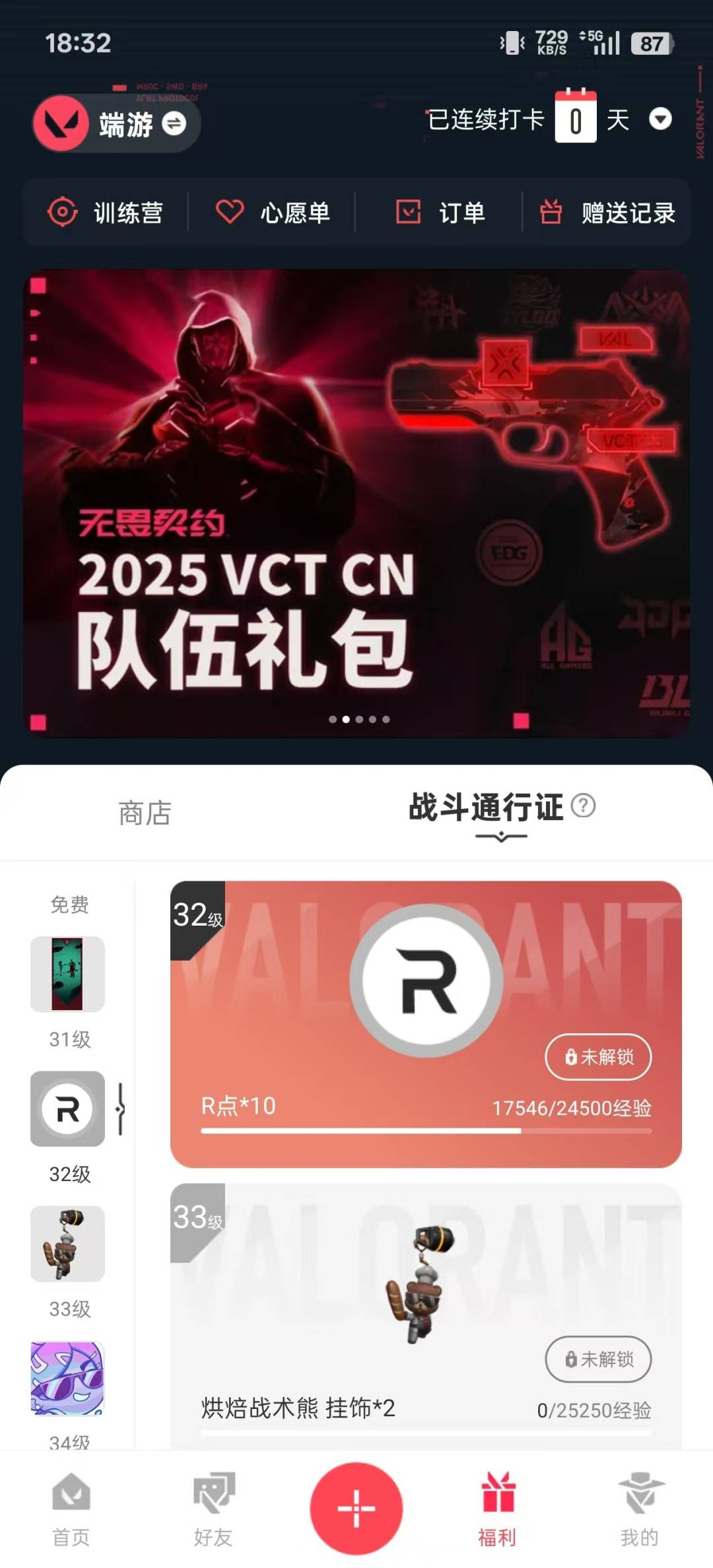713x1568 pixels.
Task: Switch game mode via 端游 toggle
Action: (174, 123)
